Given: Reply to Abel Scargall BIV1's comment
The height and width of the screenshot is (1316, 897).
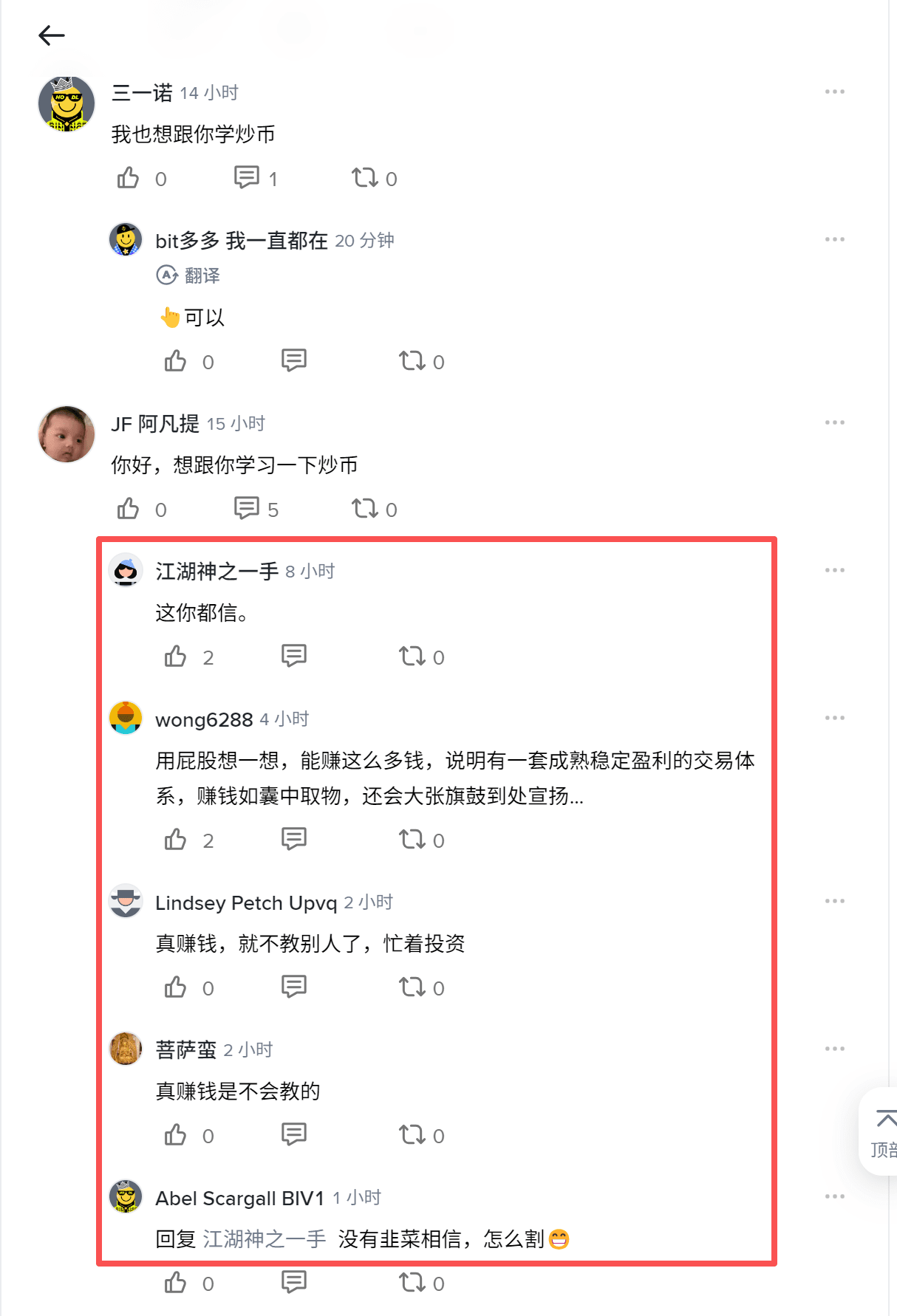Looking at the screenshot, I should 294,1283.
